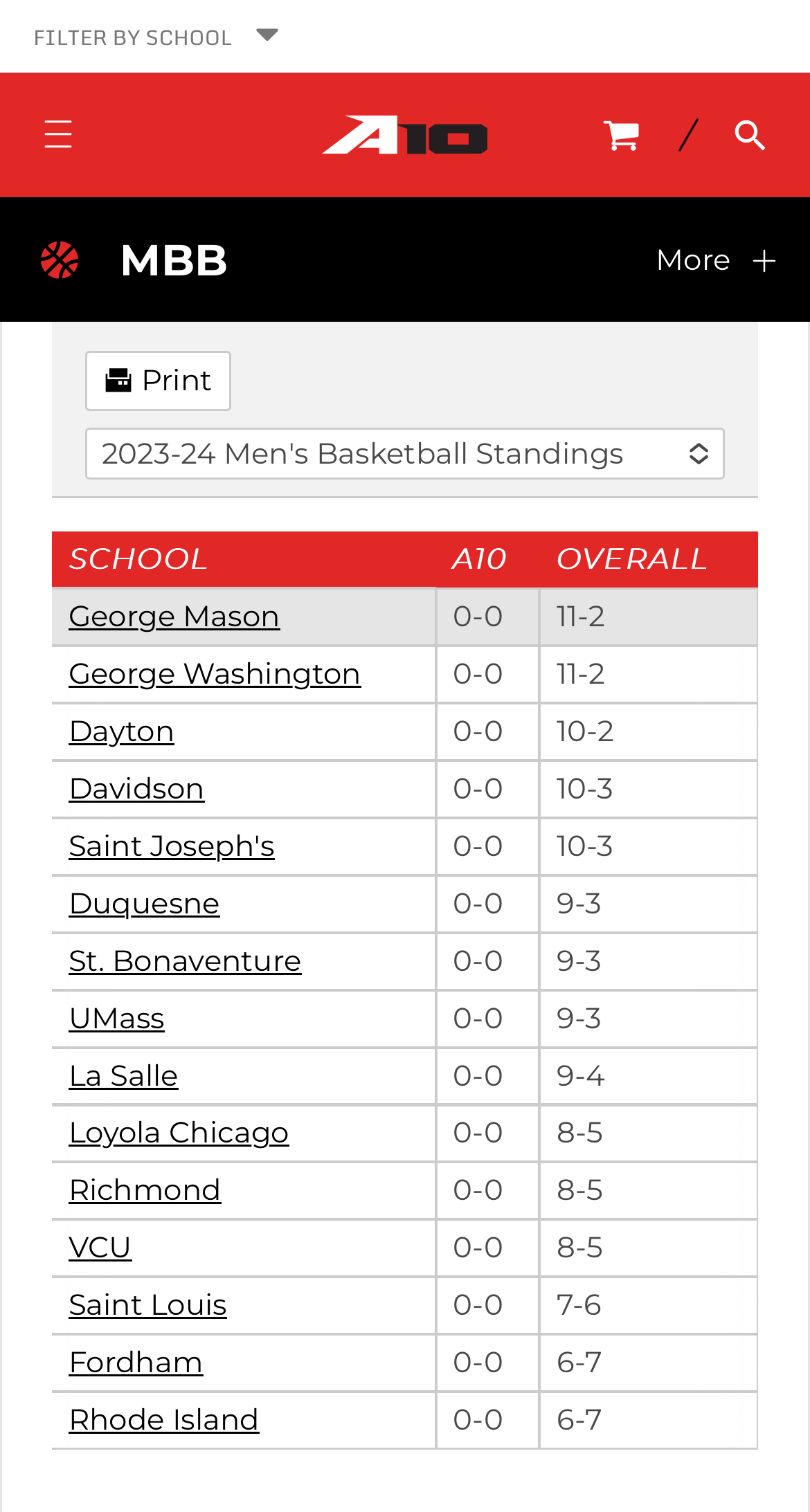Open the George Washington team link
Viewport: 810px width, 1512px height.
(215, 673)
